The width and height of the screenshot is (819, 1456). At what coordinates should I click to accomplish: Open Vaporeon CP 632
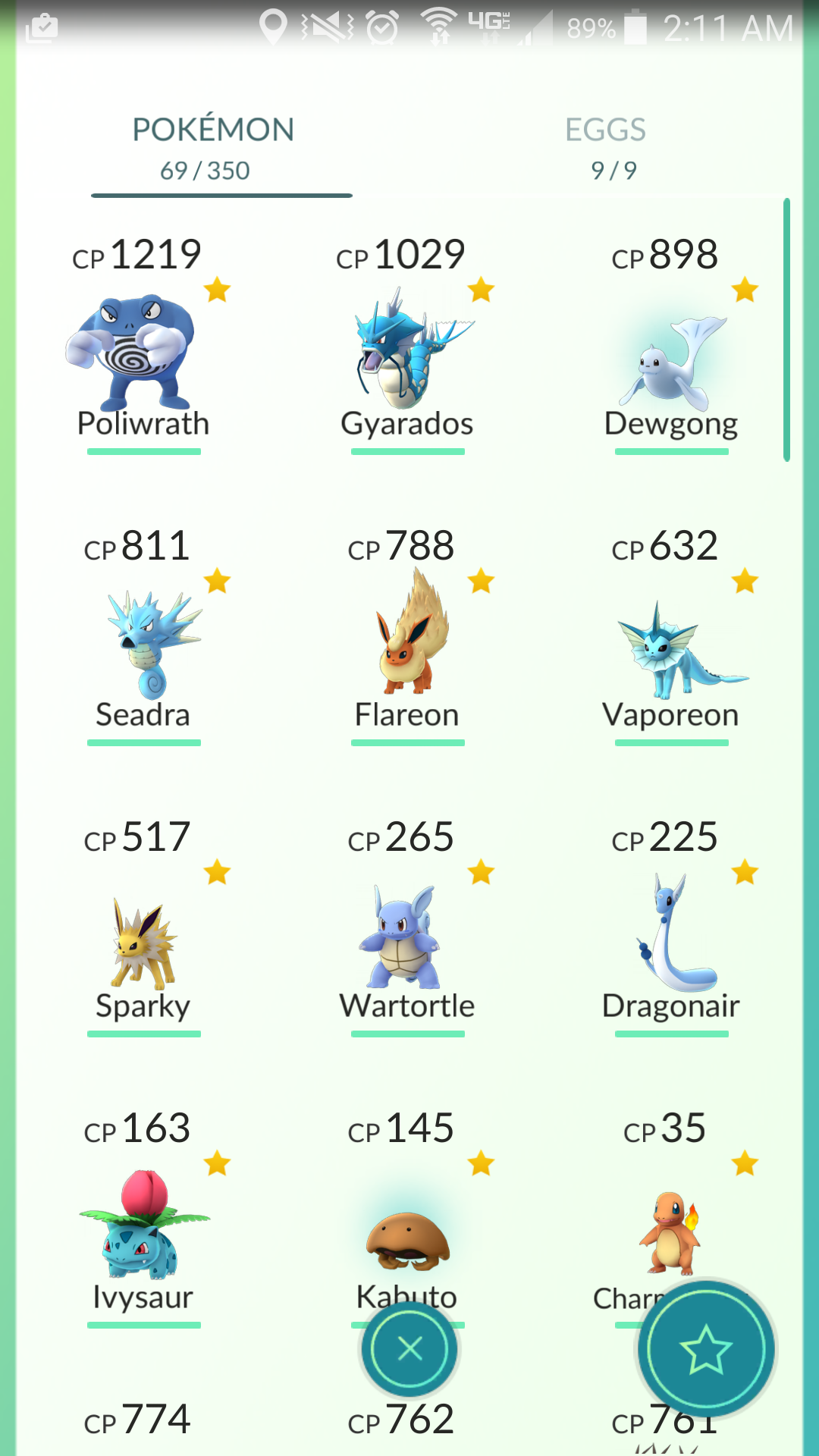(670, 648)
